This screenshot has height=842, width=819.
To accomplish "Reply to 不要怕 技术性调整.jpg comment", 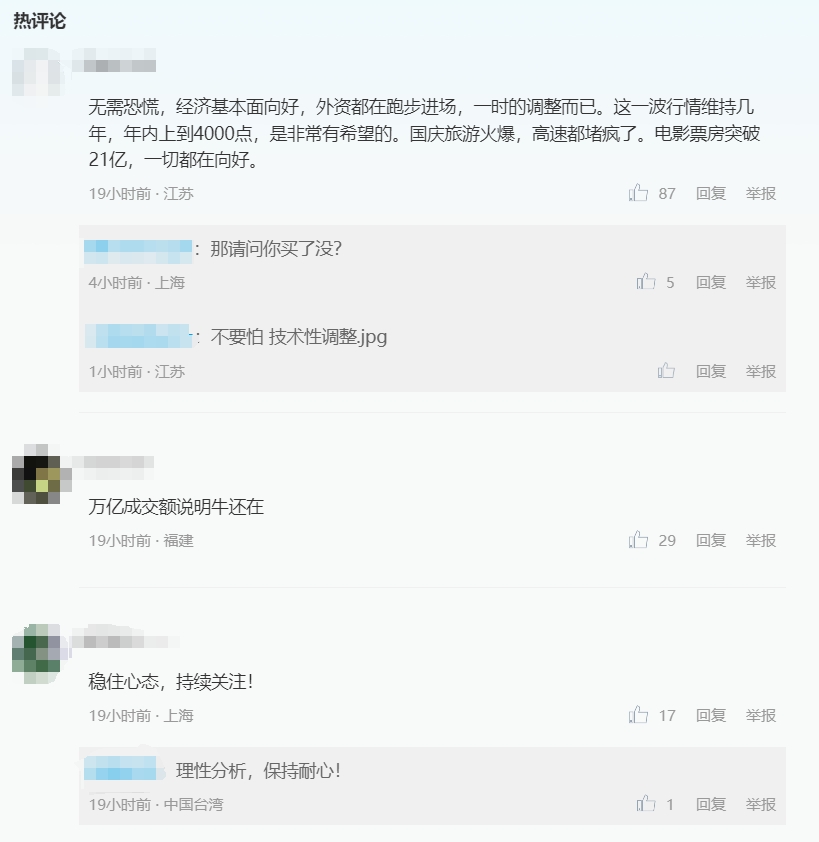I will click(x=711, y=371).
